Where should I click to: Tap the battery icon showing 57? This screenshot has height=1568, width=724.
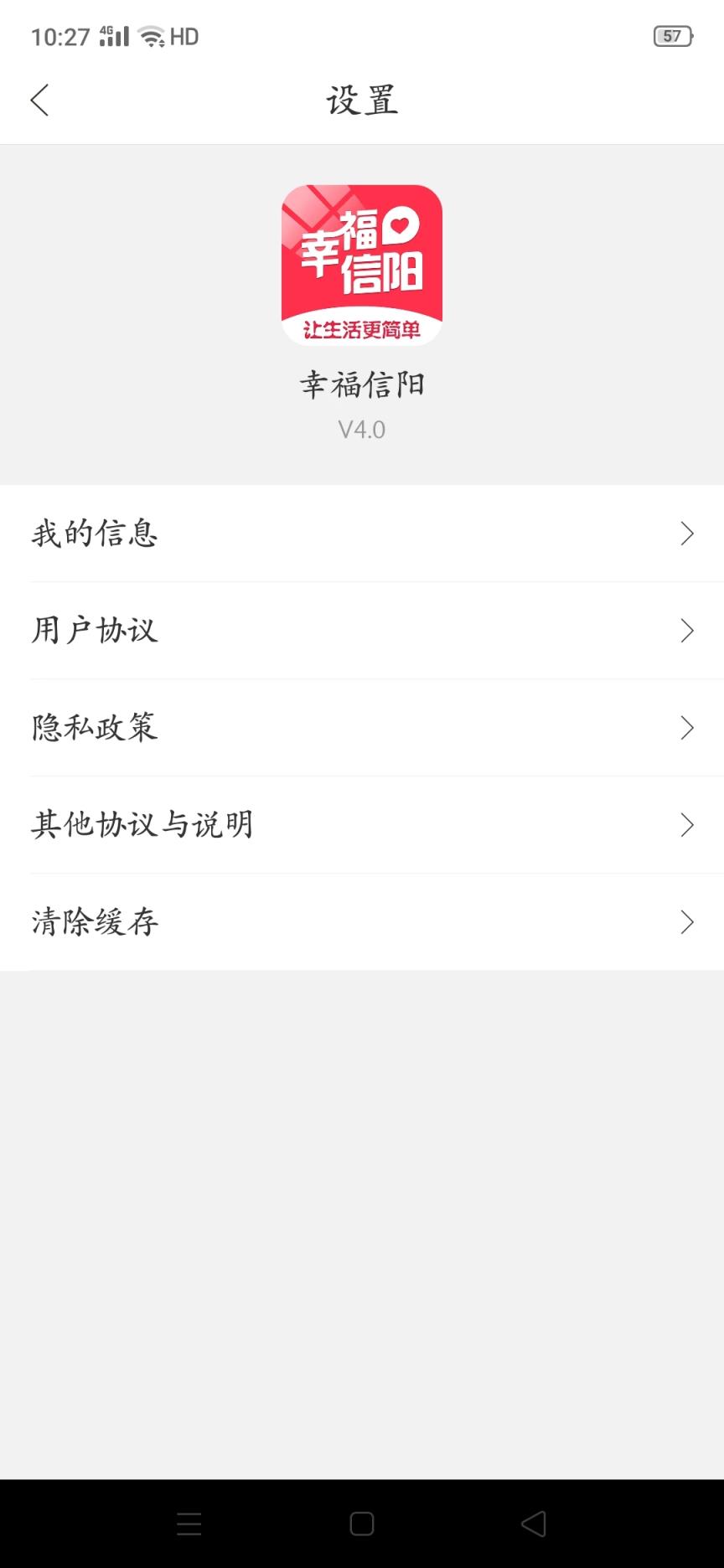click(x=671, y=36)
